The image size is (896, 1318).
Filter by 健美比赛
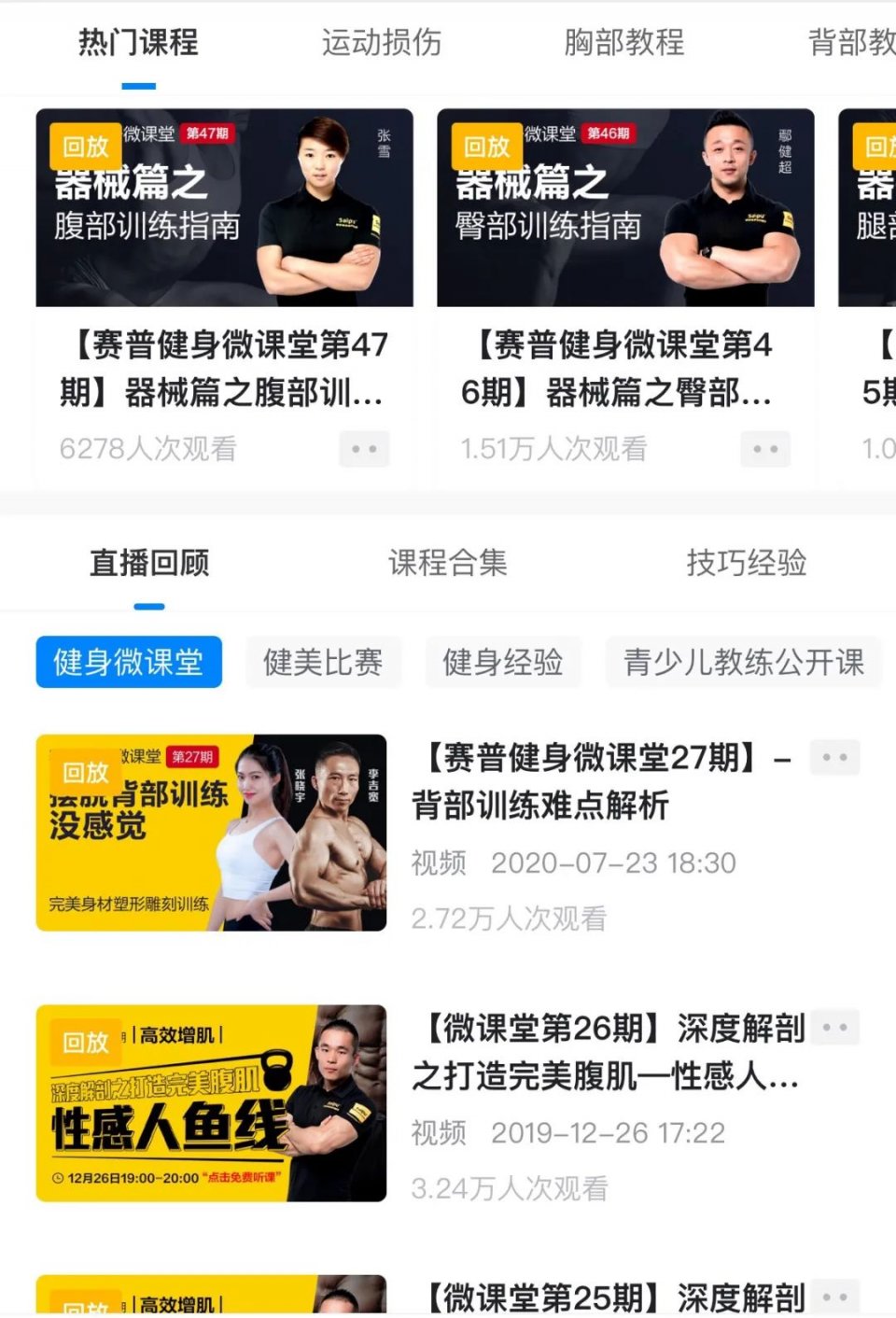point(323,663)
